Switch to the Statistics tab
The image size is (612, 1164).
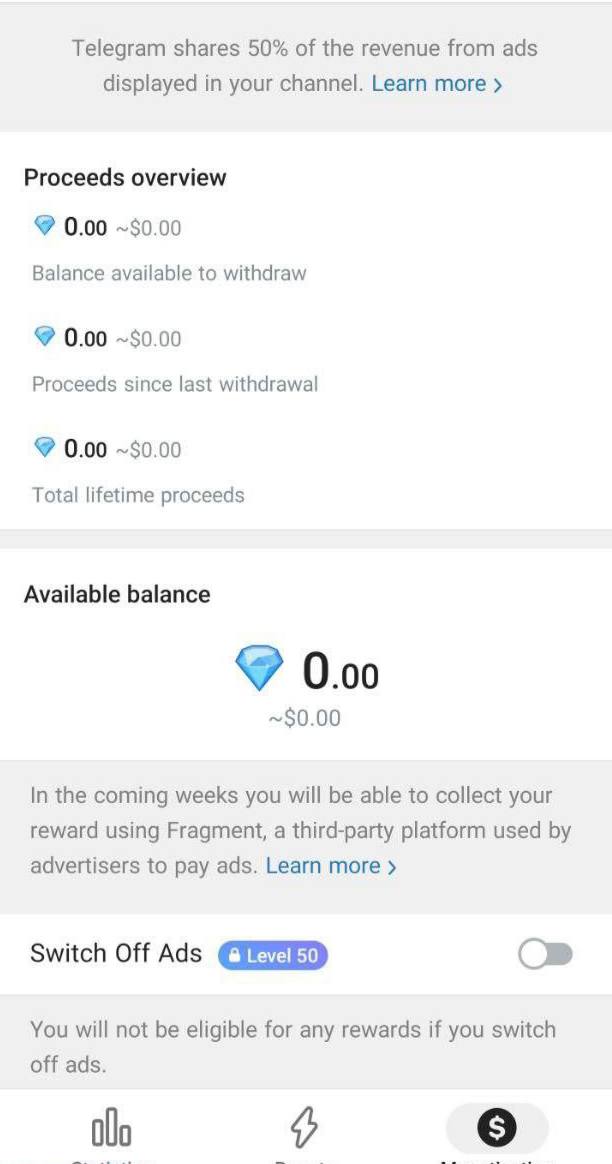111,1131
